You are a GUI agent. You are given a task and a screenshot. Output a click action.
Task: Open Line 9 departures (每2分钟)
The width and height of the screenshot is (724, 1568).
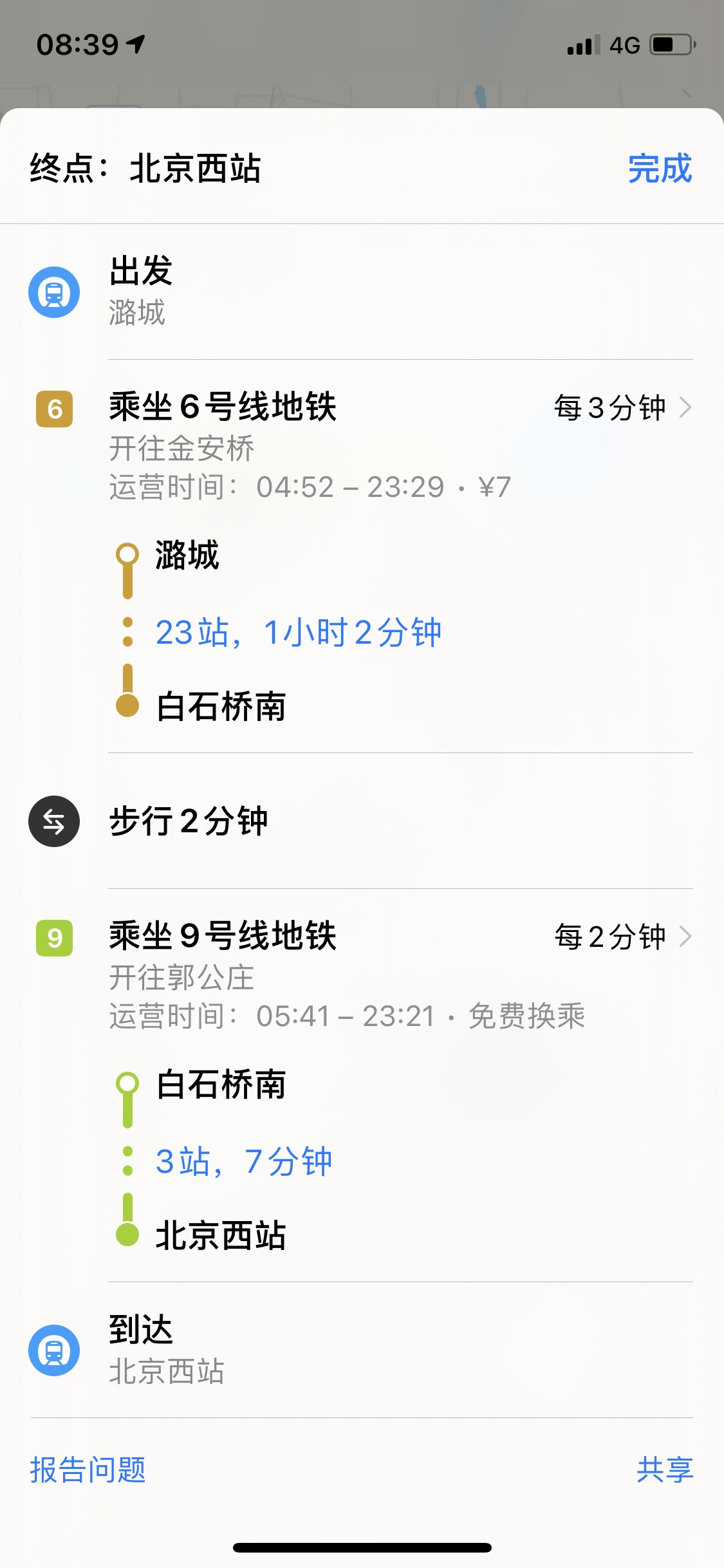tap(622, 937)
